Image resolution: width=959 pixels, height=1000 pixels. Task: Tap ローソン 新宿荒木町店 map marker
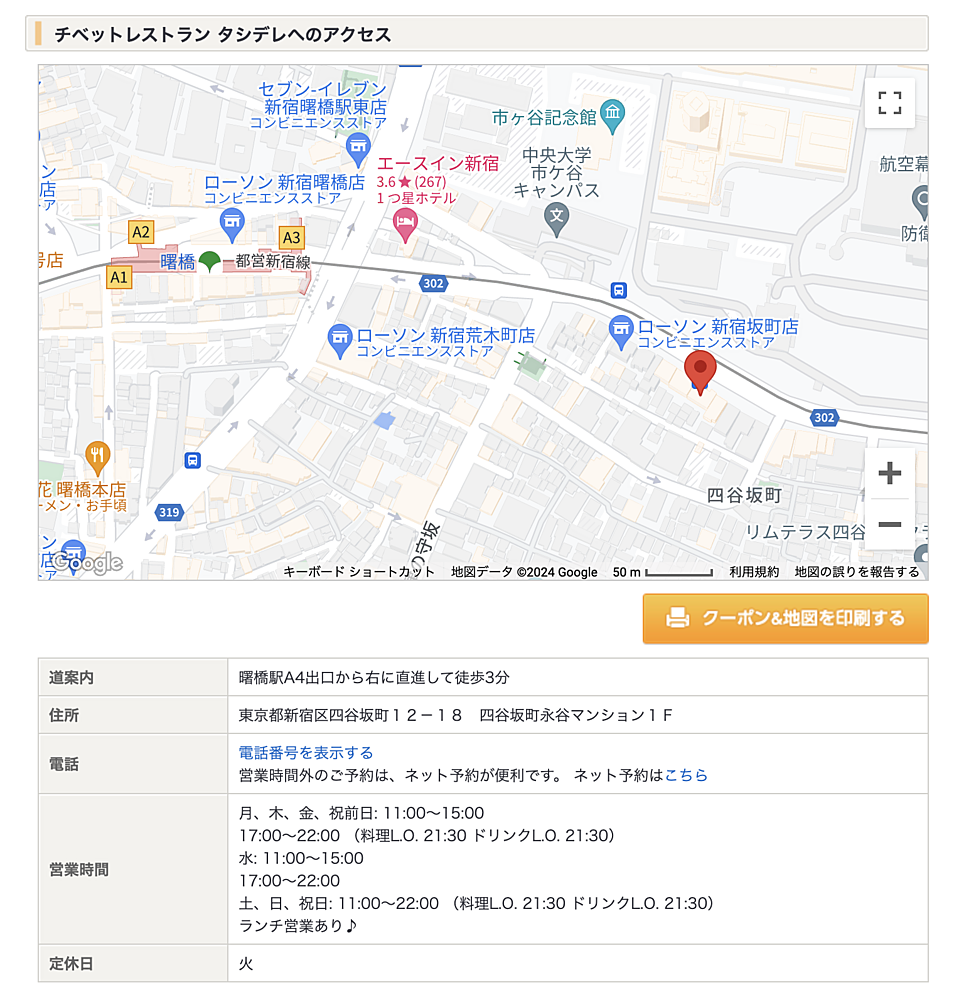coord(340,338)
